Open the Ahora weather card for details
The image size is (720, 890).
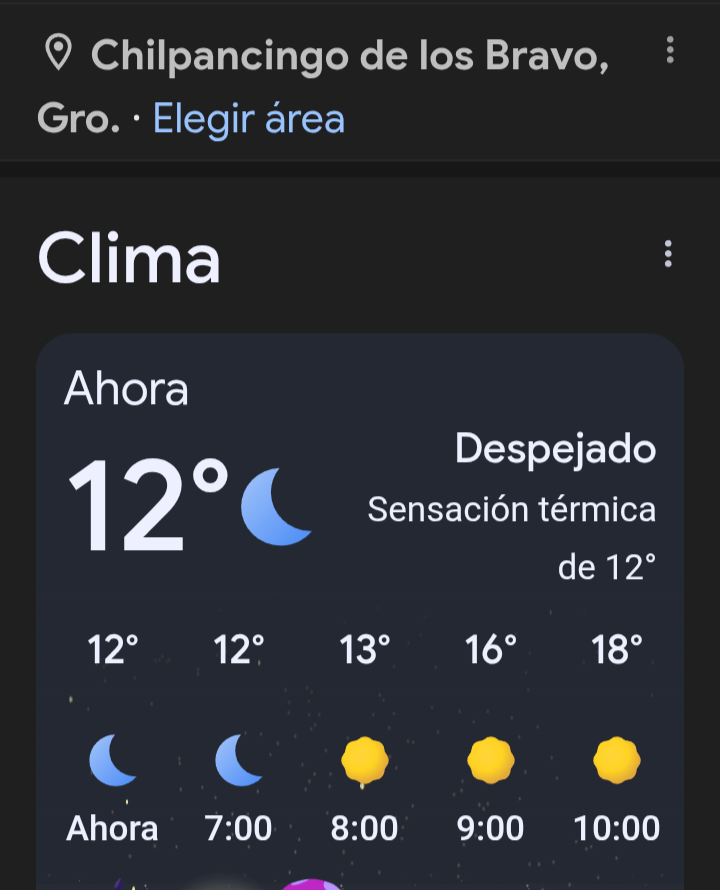tap(360, 500)
